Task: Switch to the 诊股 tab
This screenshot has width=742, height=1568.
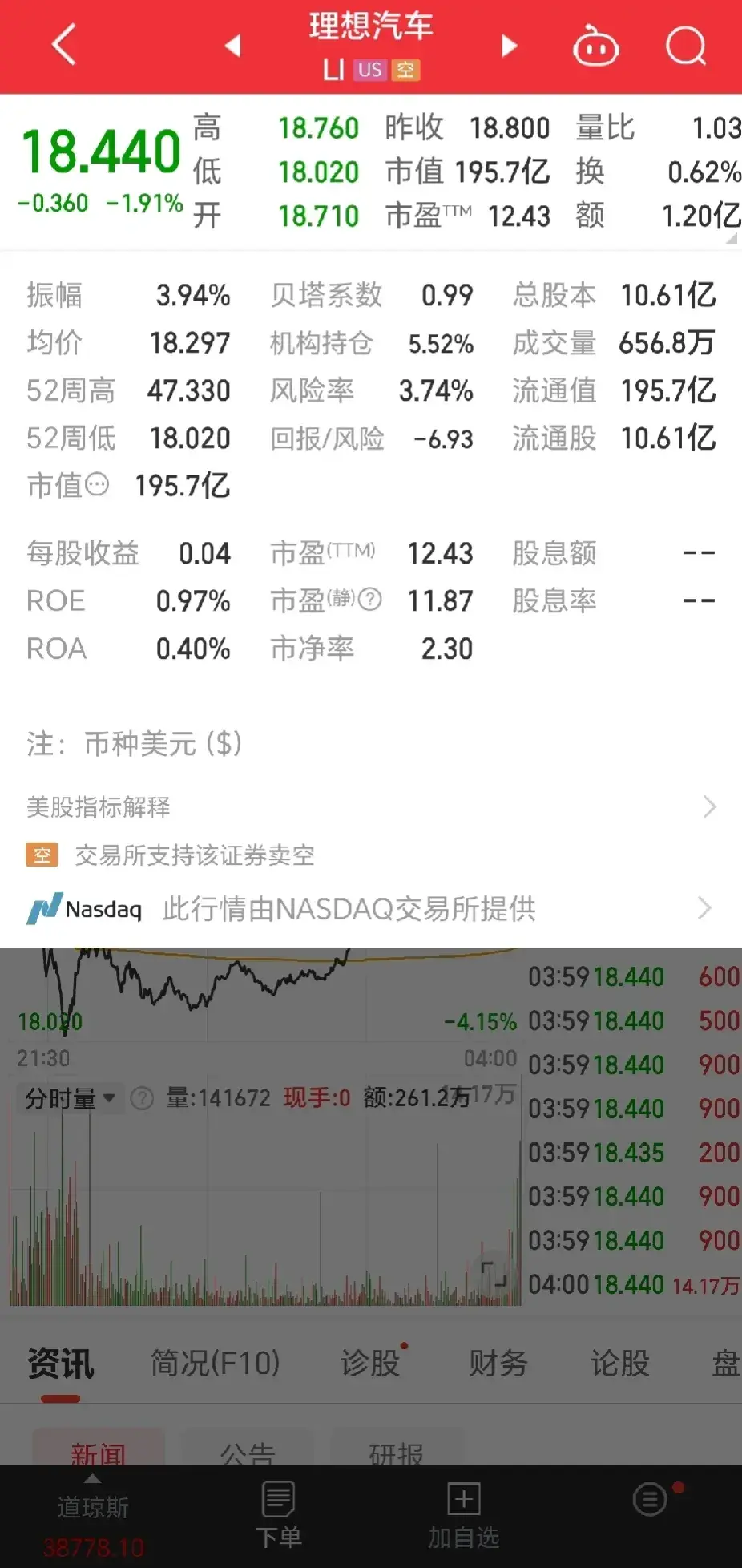Action: [x=370, y=1363]
